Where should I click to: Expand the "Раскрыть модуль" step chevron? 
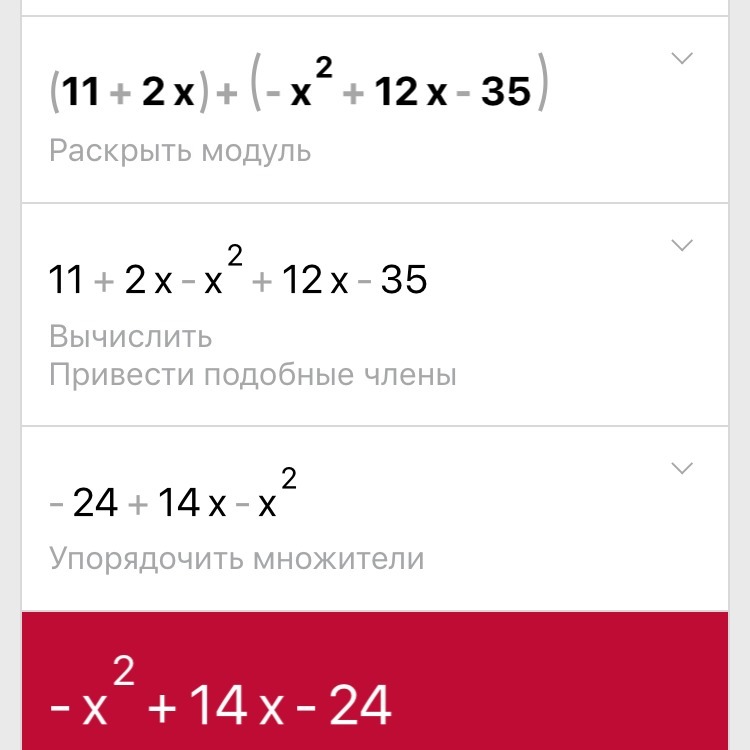[x=682, y=59]
